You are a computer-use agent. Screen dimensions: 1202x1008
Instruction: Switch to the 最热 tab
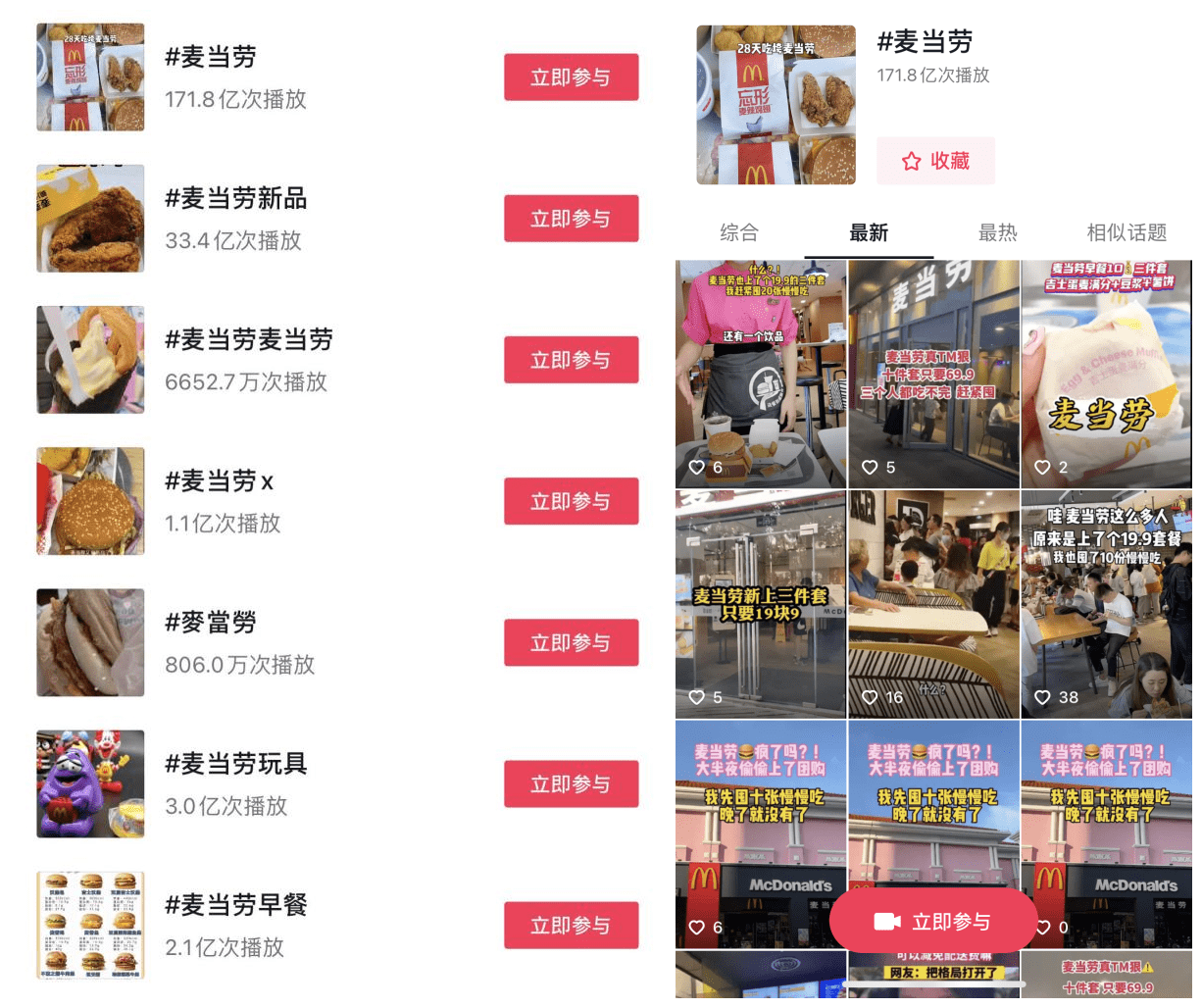click(x=997, y=233)
